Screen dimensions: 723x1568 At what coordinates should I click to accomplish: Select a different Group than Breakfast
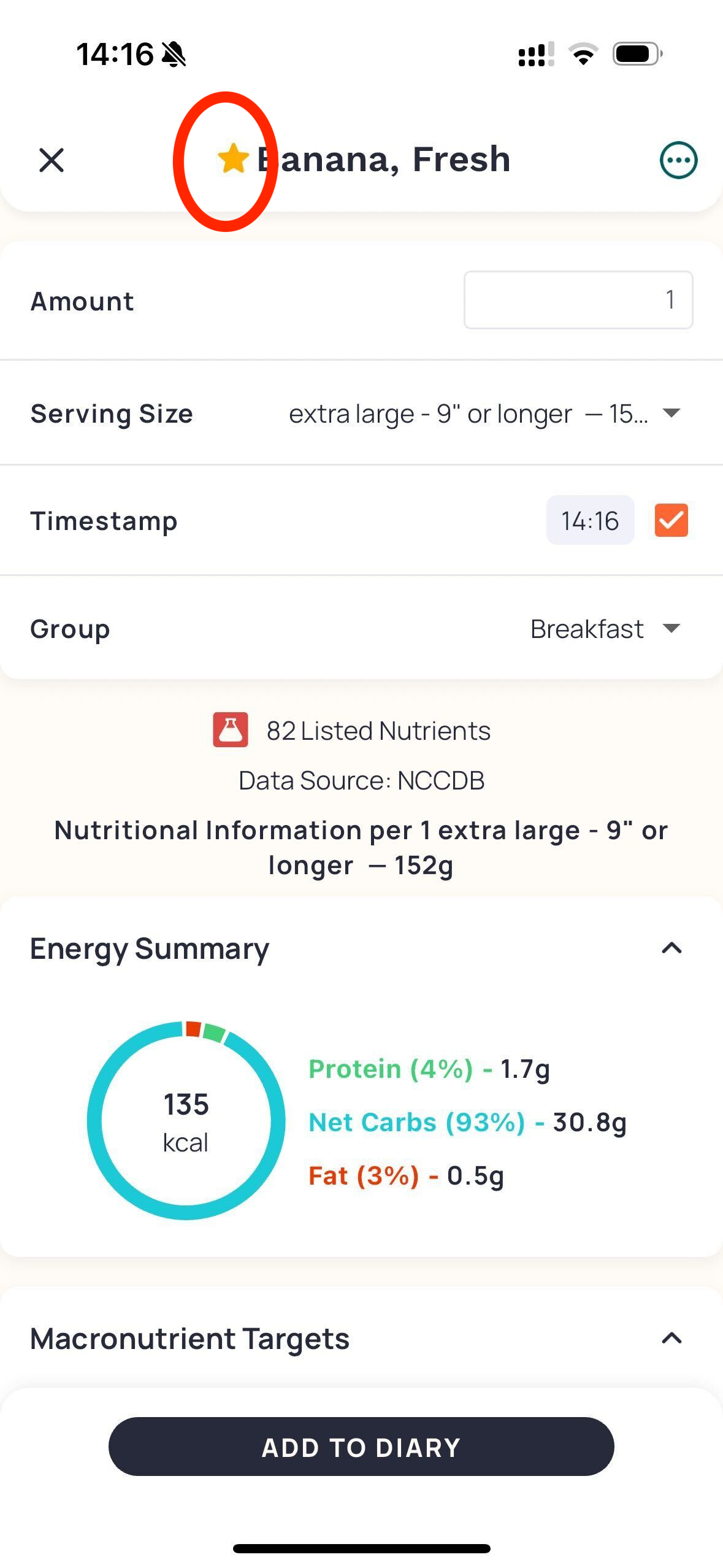point(605,629)
